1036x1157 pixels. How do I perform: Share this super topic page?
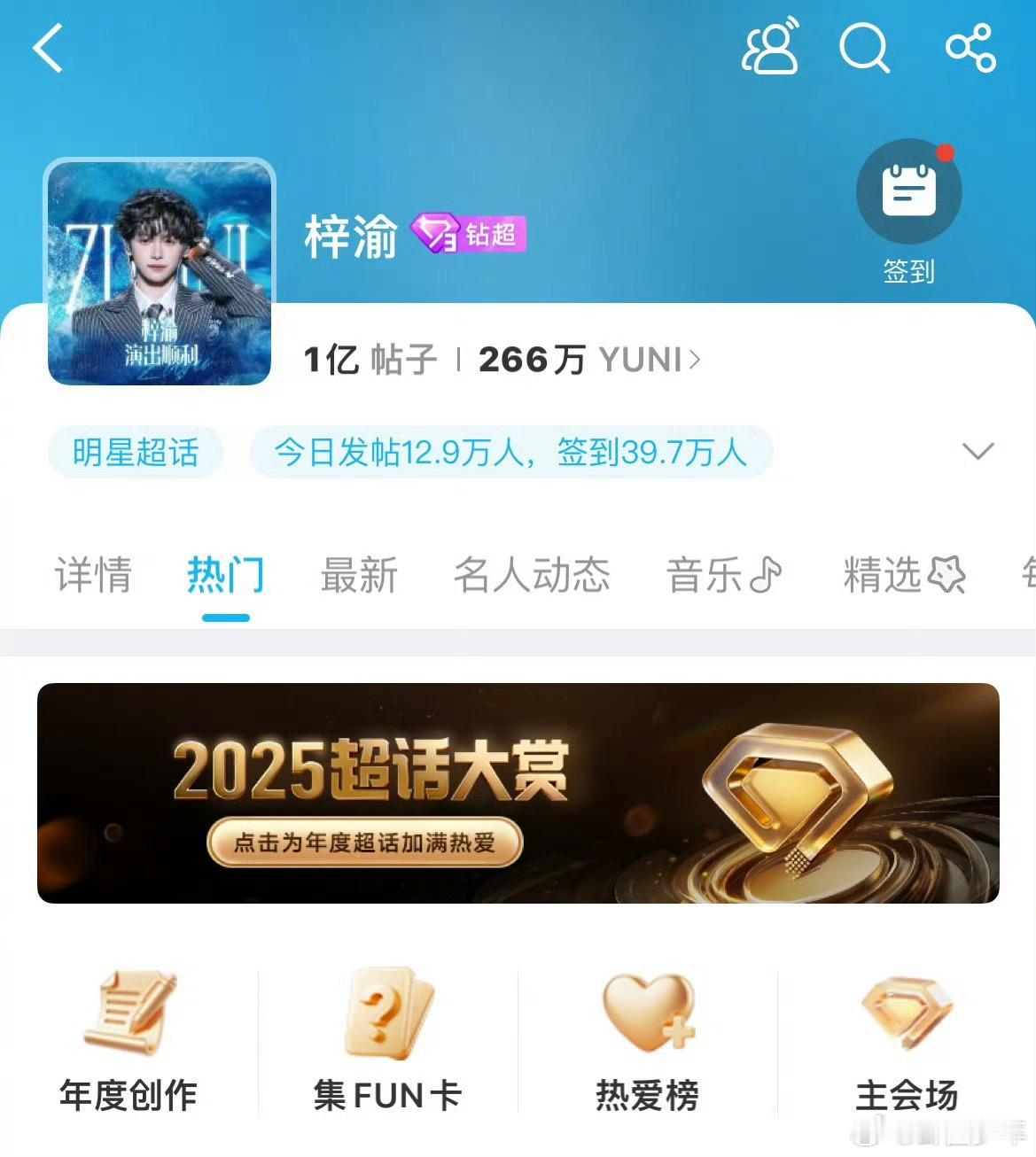972,49
